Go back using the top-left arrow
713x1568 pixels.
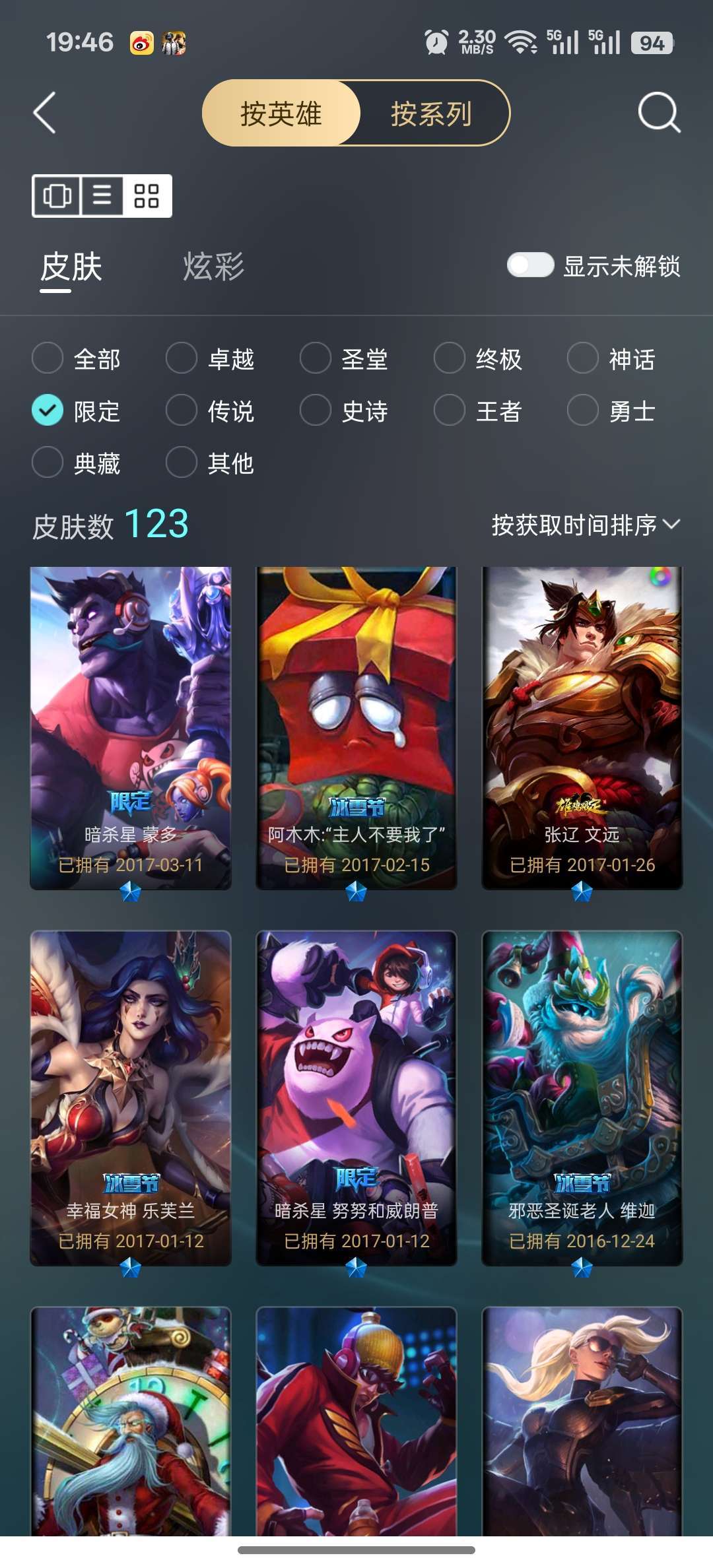coord(45,113)
